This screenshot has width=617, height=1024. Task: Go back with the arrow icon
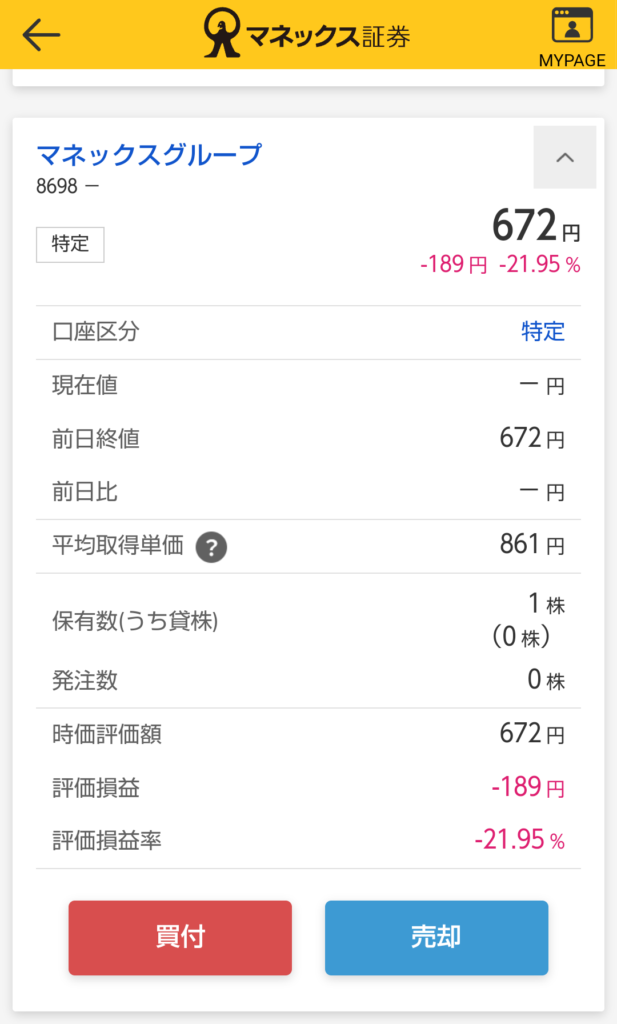[41, 35]
